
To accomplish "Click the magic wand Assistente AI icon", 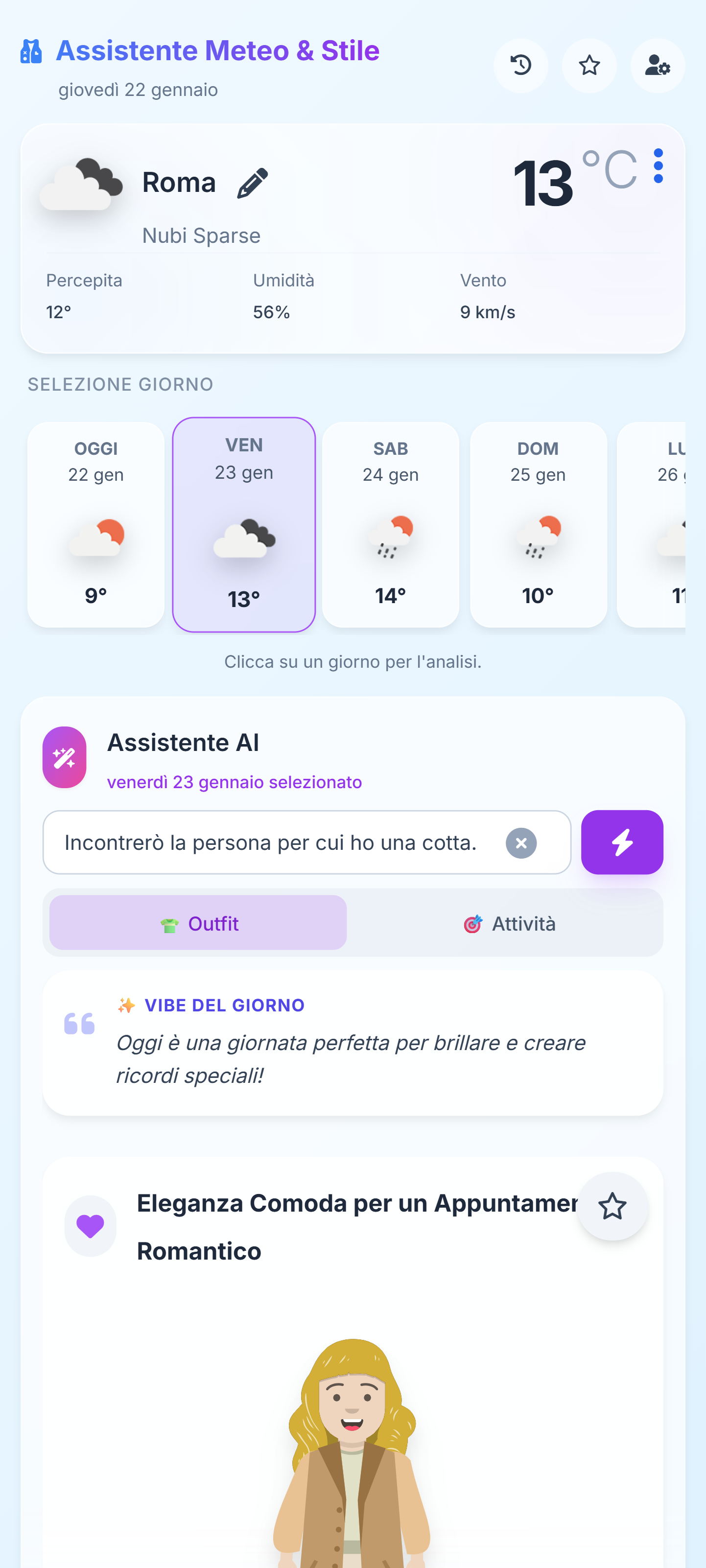I will (x=65, y=757).
